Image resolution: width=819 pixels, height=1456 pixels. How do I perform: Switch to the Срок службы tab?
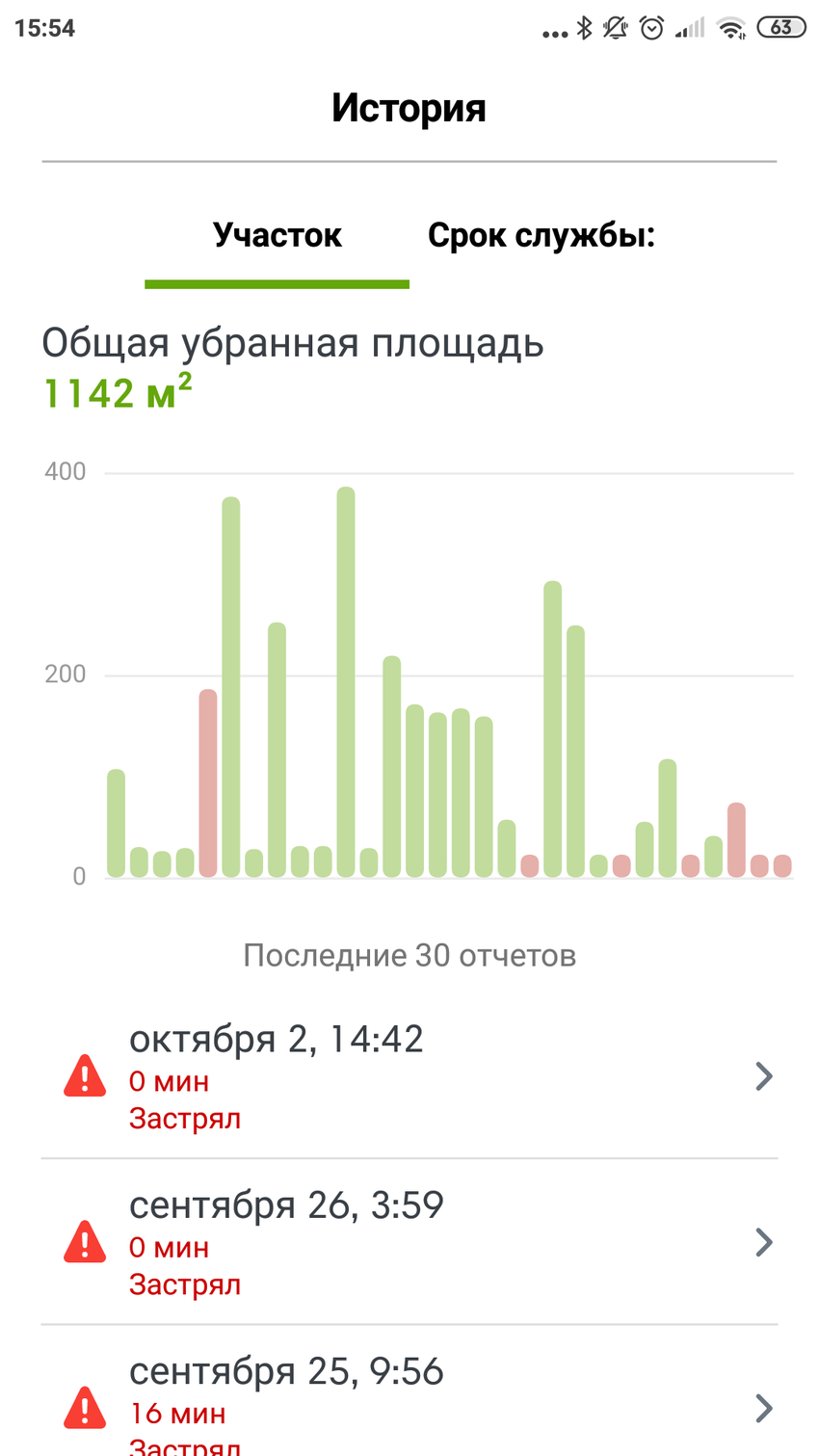pyautogui.click(x=541, y=236)
